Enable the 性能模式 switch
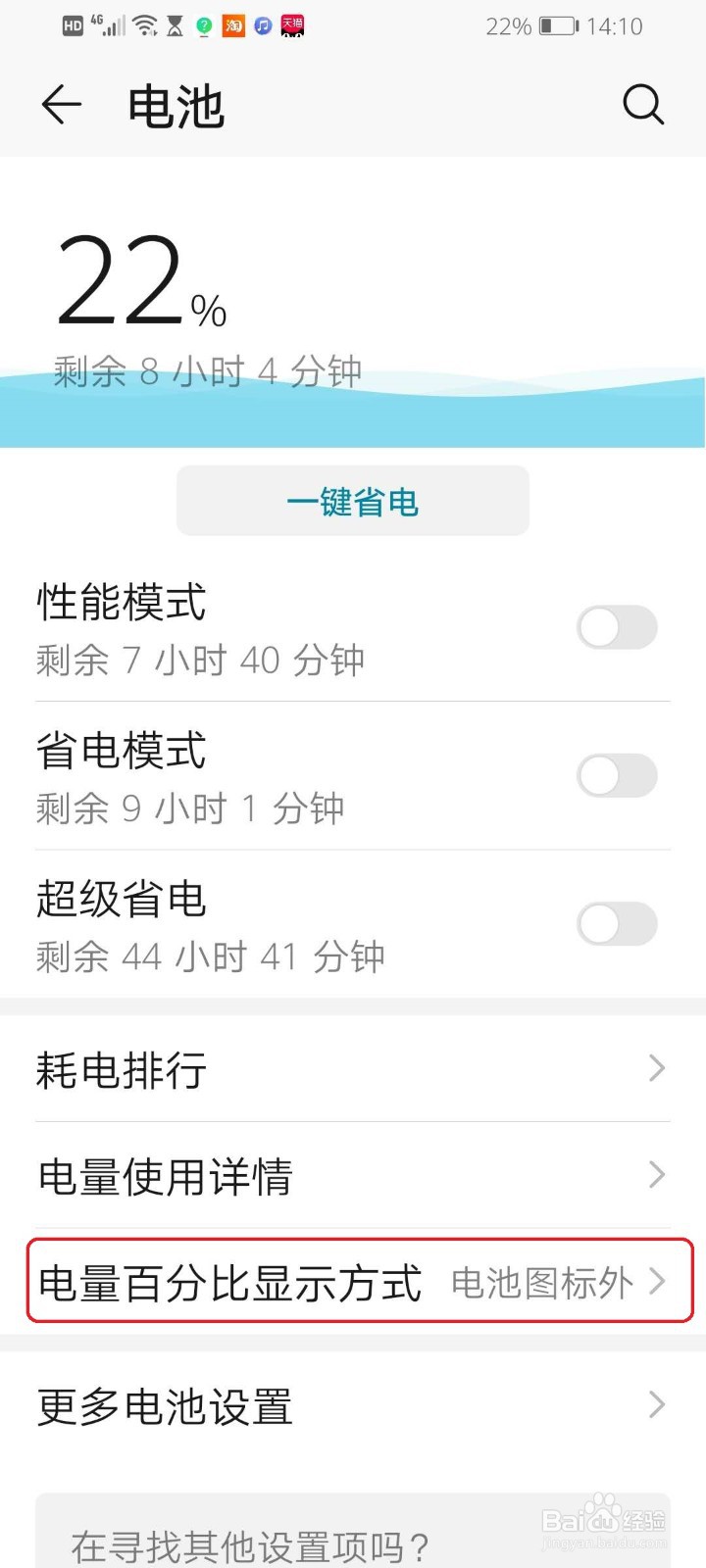Image resolution: width=706 pixels, height=1568 pixels. coord(617,627)
